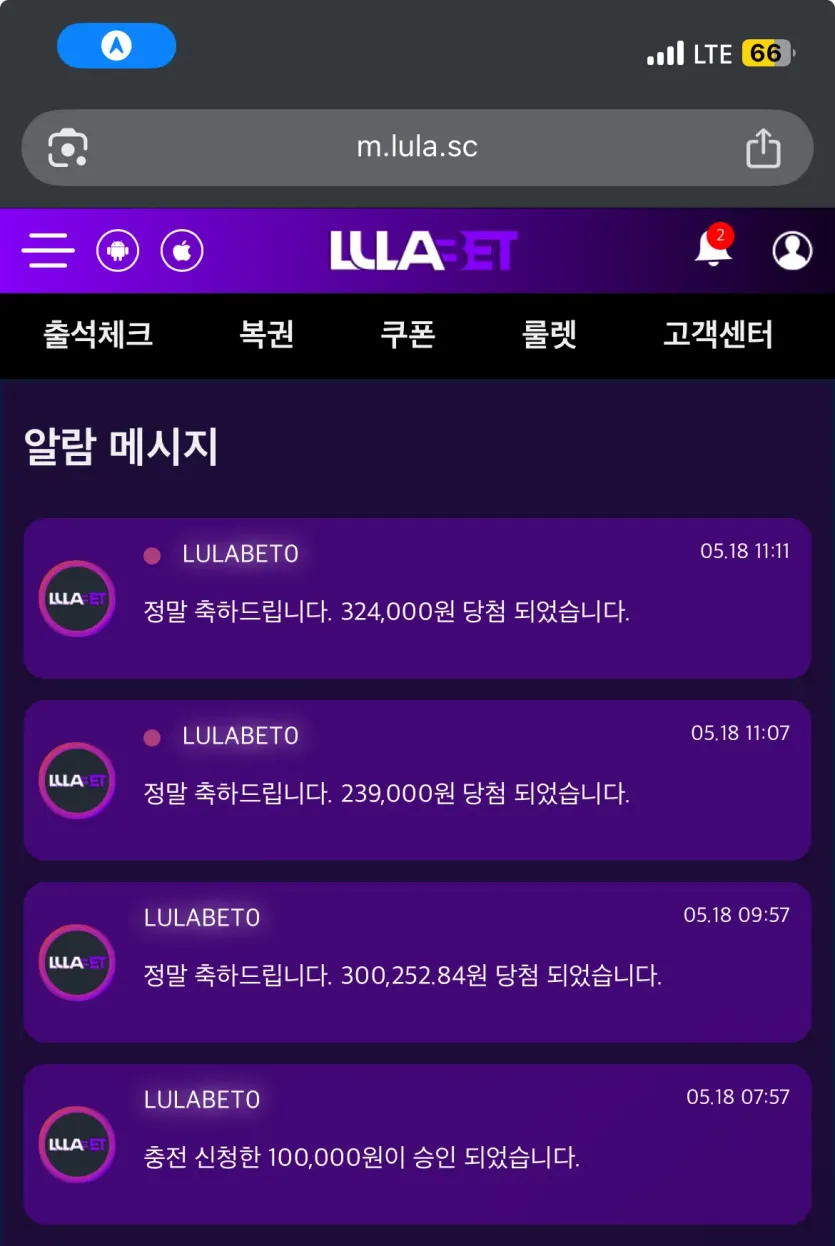
Task: Tap the Android app download icon
Action: pos(118,250)
